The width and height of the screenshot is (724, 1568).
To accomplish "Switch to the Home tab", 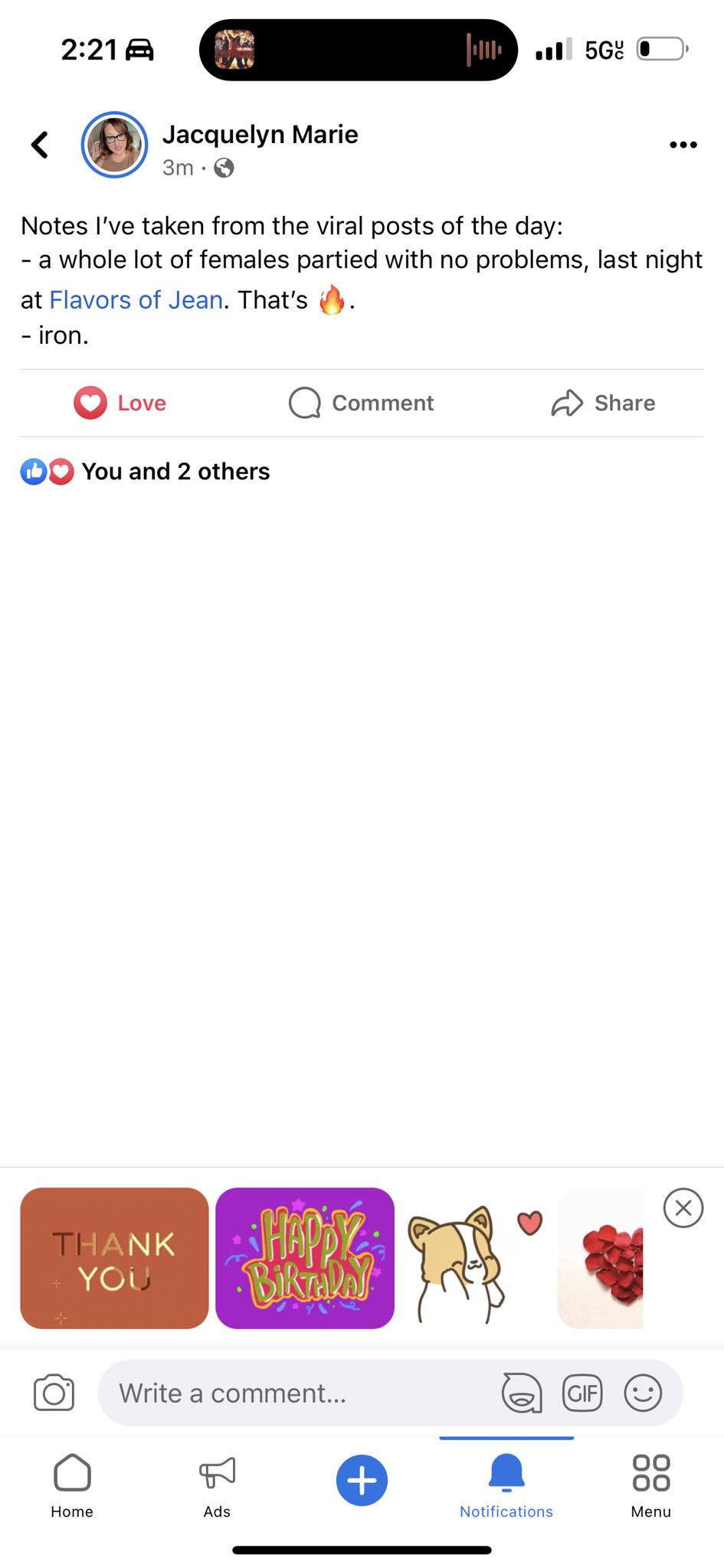I will [x=72, y=1485].
